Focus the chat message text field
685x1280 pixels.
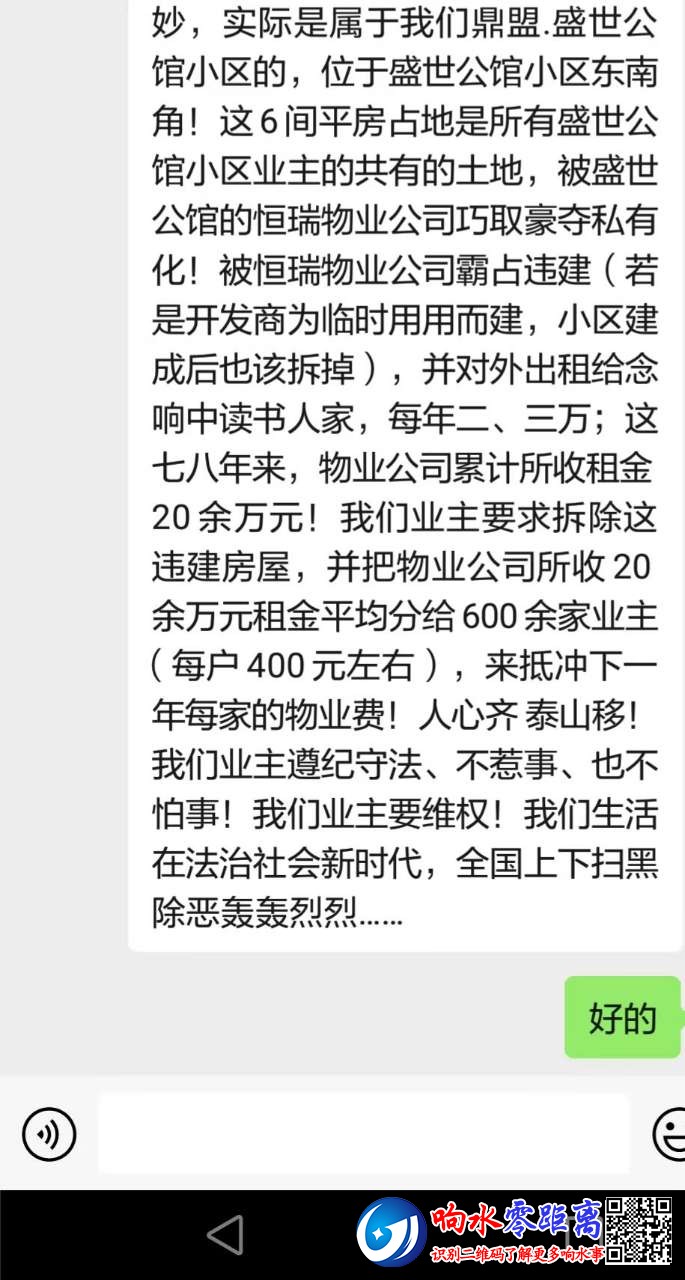(x=363, y=1133)
